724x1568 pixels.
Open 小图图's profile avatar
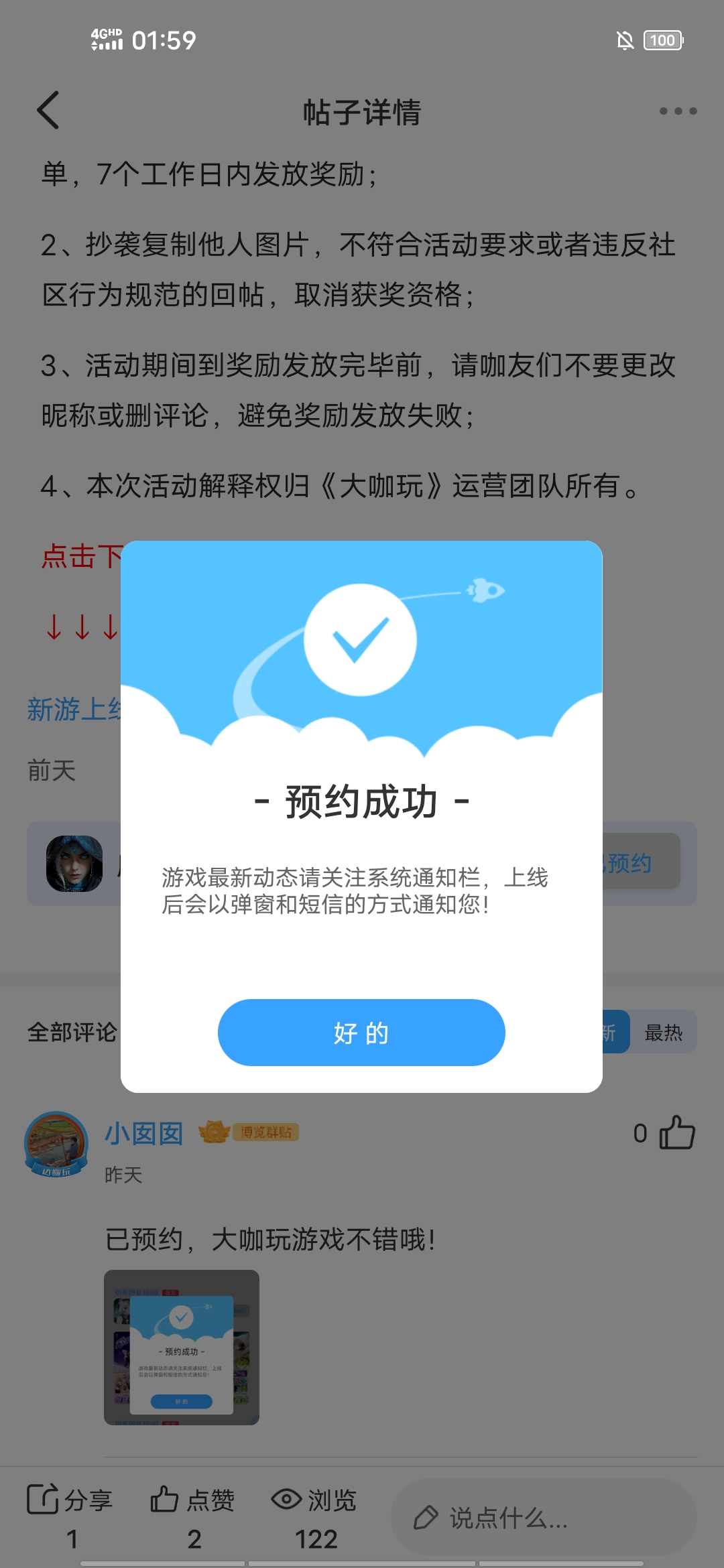coord(56,1144)
